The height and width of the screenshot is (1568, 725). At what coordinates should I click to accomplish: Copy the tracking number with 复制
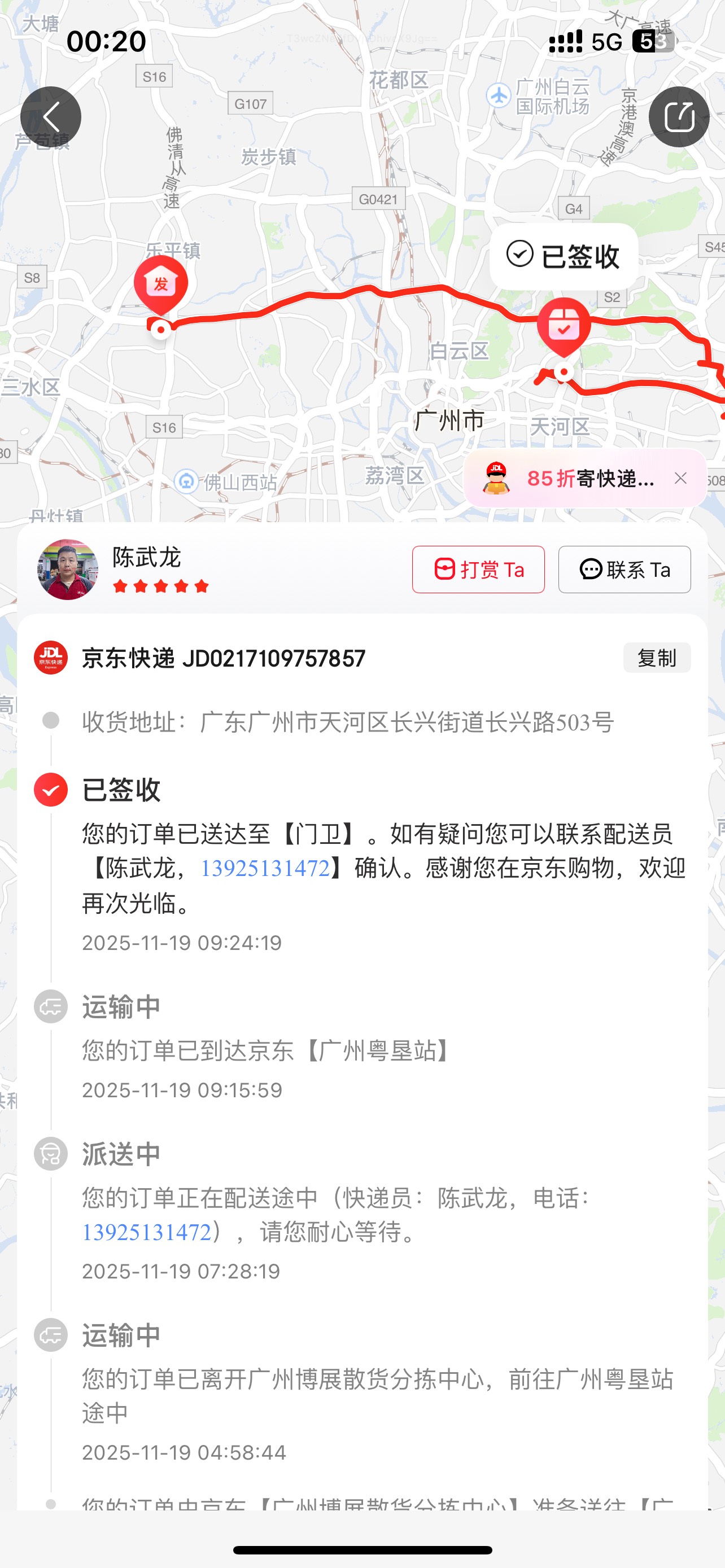[657, 658]
